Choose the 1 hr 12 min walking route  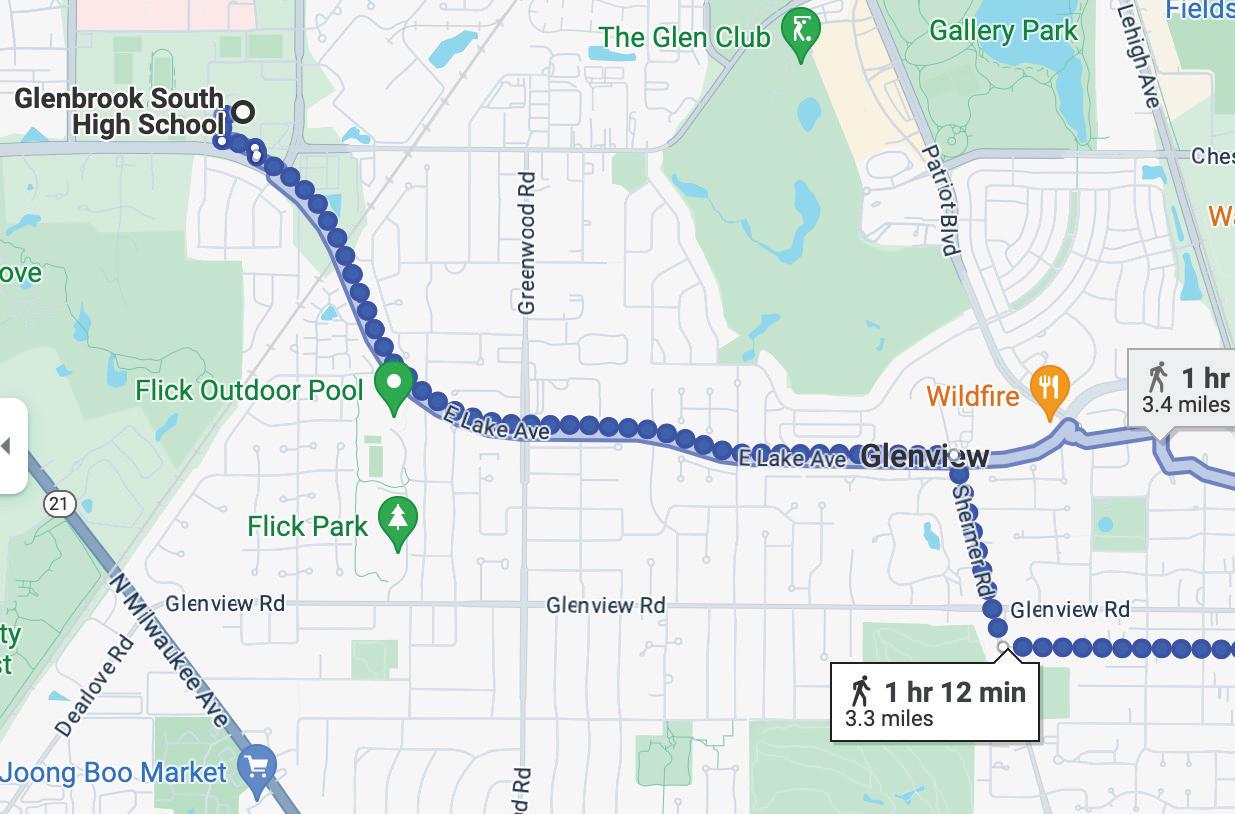pos(935,702)
